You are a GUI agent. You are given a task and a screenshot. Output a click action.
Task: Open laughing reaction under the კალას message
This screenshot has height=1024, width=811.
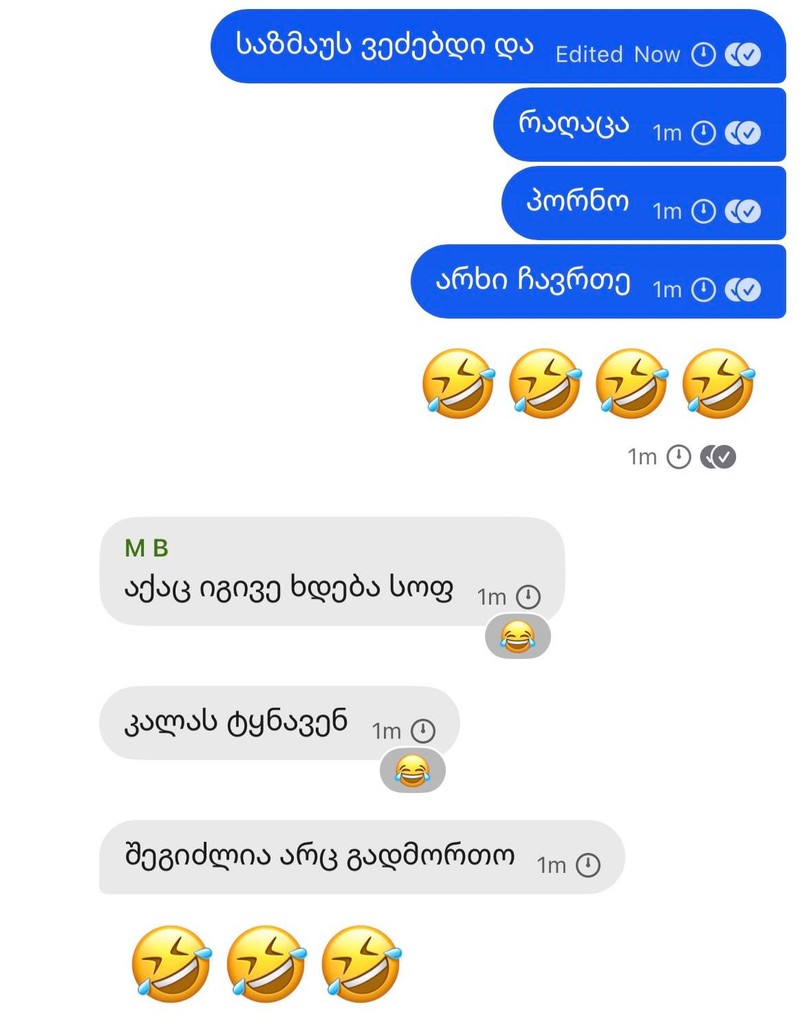pos(412,770)
